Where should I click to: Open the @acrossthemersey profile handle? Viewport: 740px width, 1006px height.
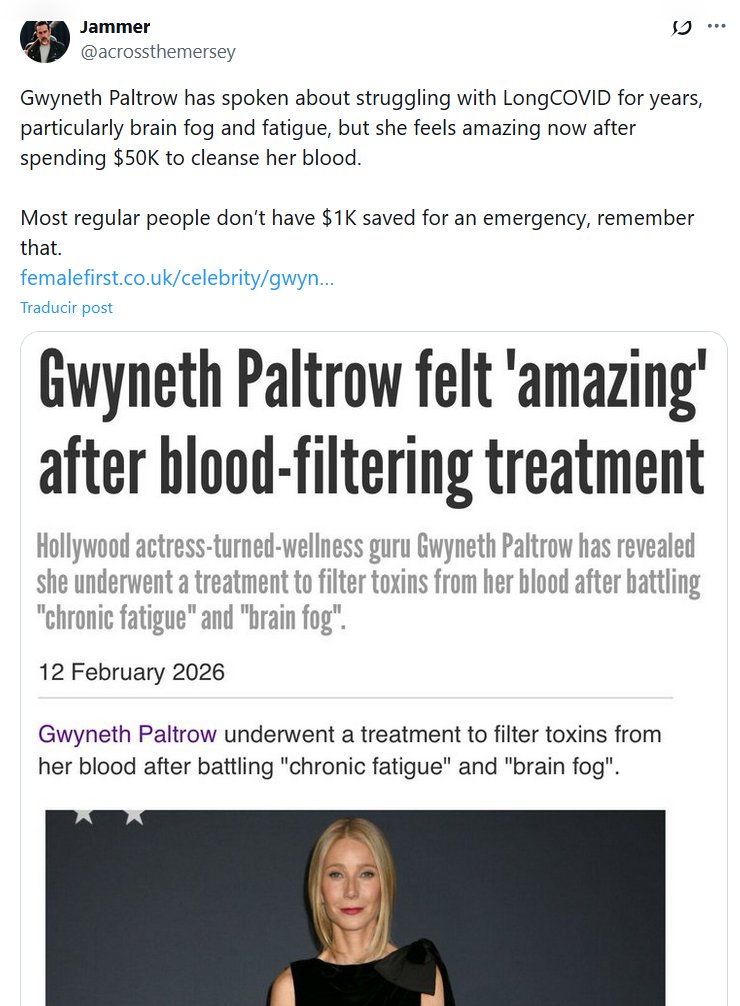[157, 51]
